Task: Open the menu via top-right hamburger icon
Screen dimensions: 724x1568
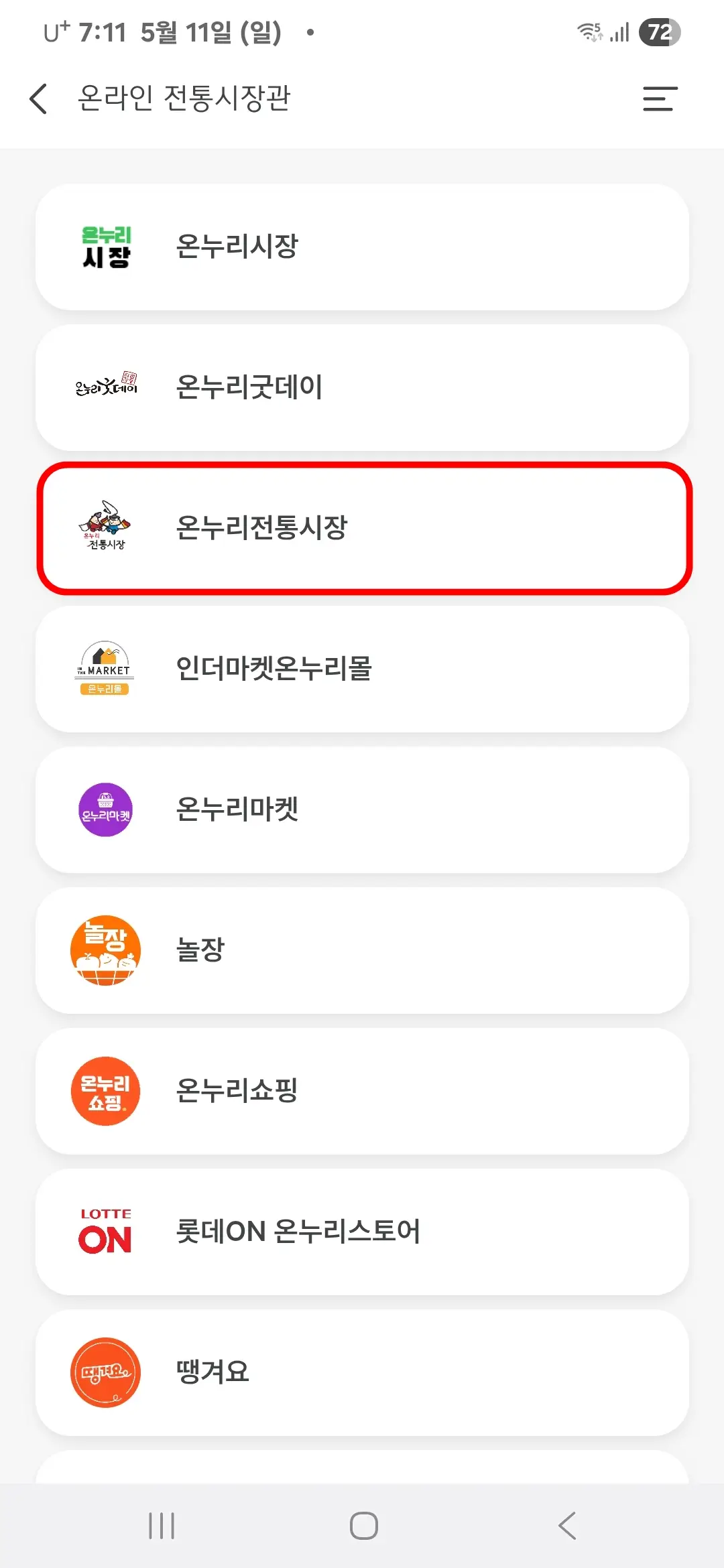Action: point(659,99)
